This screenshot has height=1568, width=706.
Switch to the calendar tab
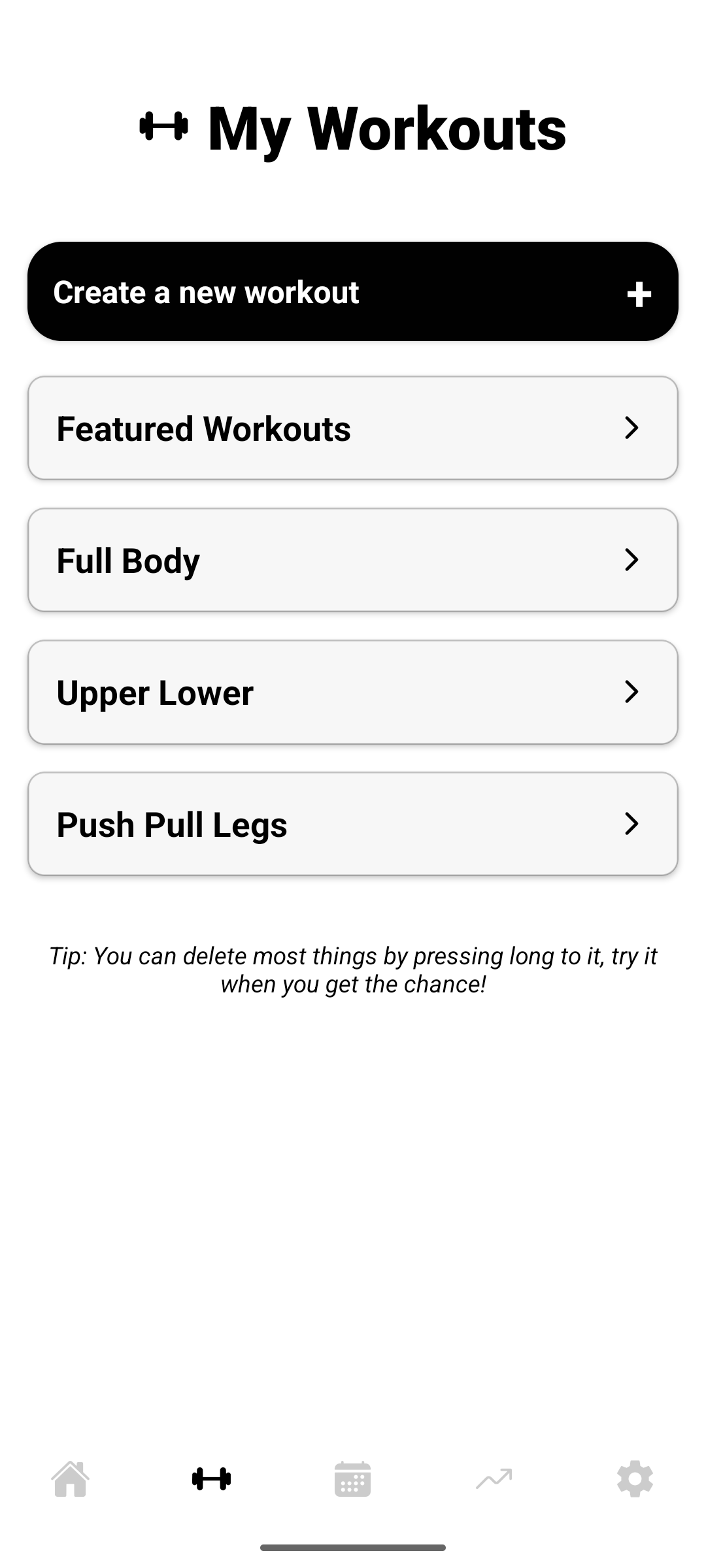[x=353, y=1478]
